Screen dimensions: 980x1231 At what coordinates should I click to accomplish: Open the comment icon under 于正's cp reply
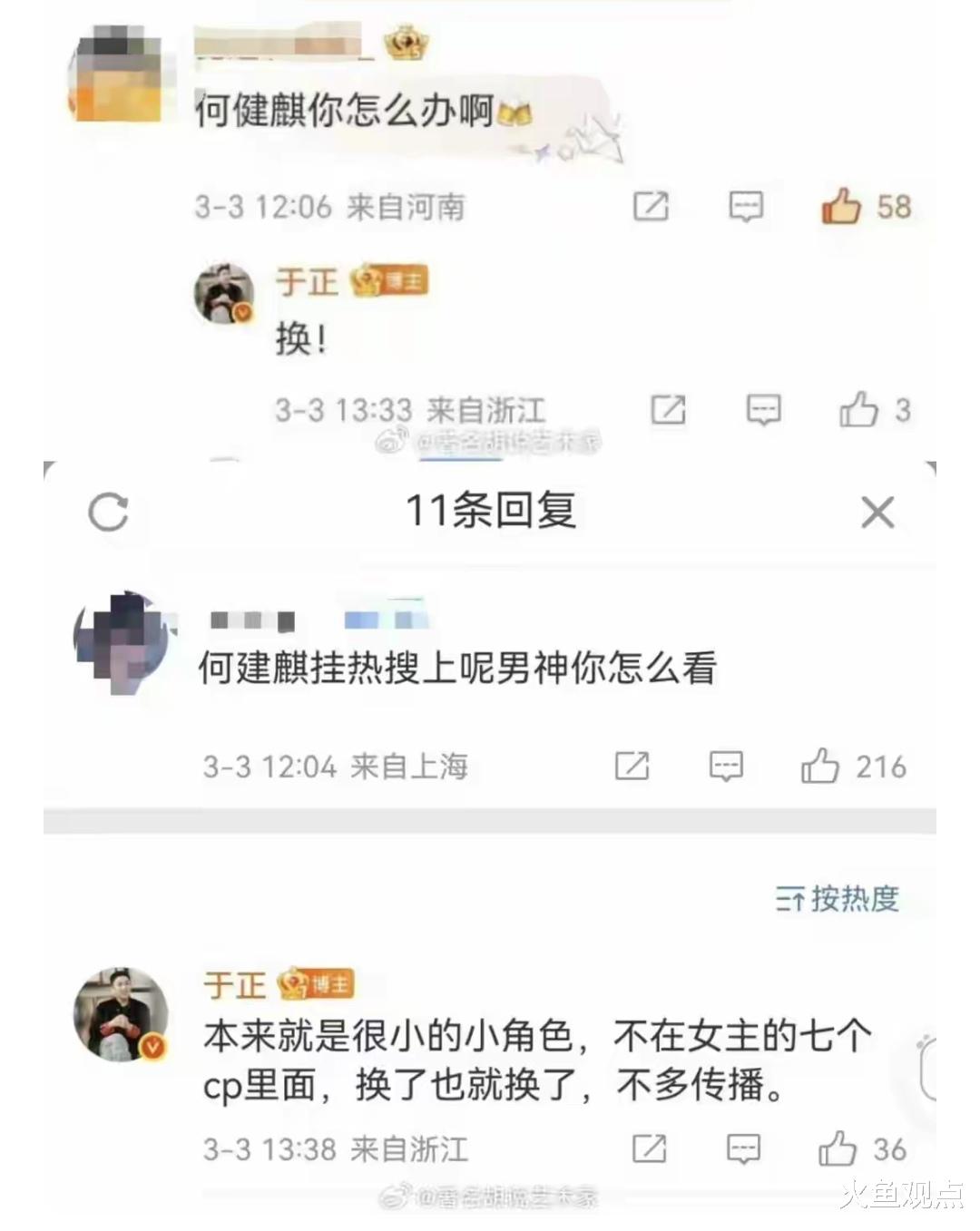742,1148
